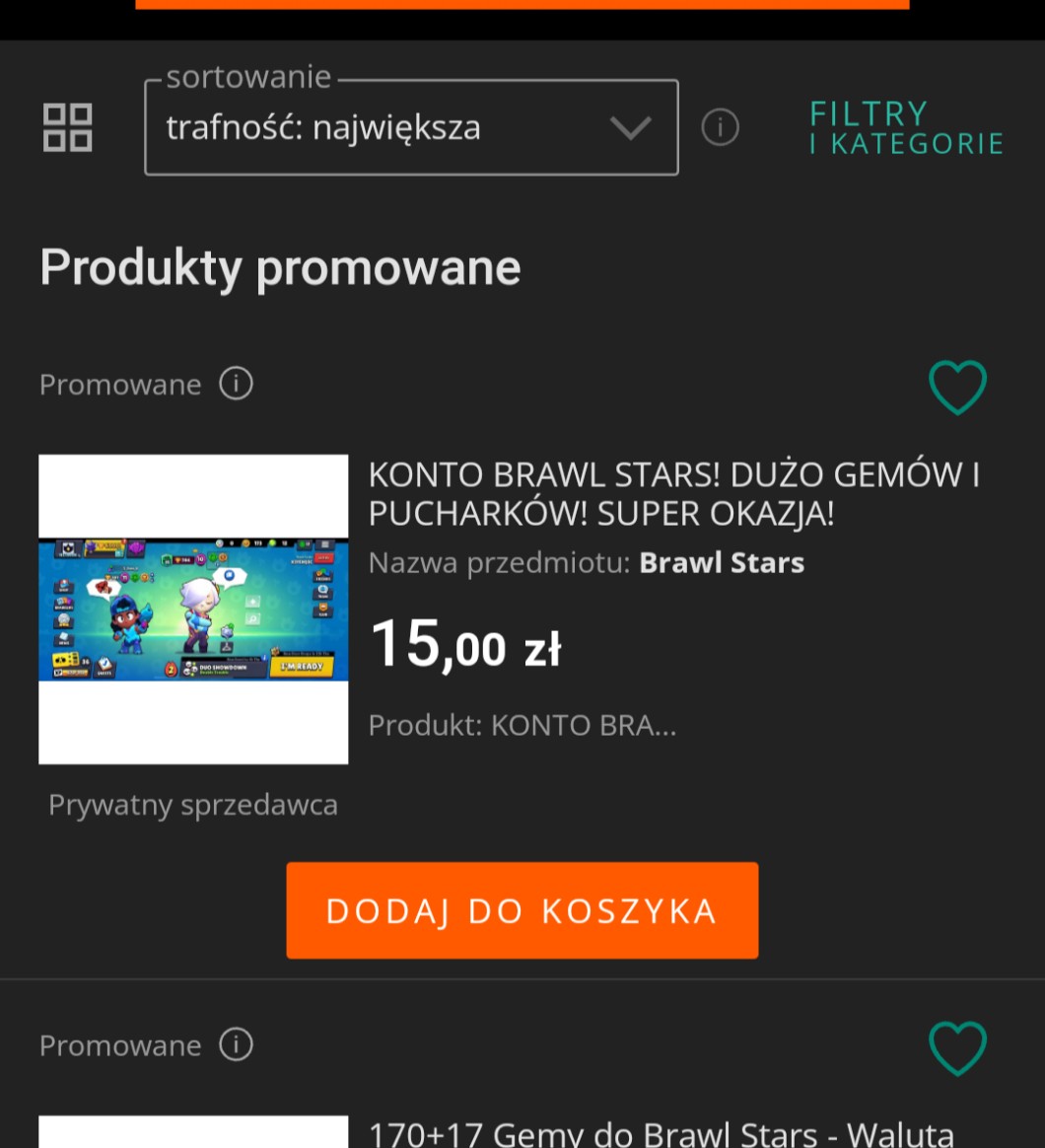Favorite the 170+17 Gemy offer
Viewport: 1045px width, 1148px height.
click(957, 1047)
